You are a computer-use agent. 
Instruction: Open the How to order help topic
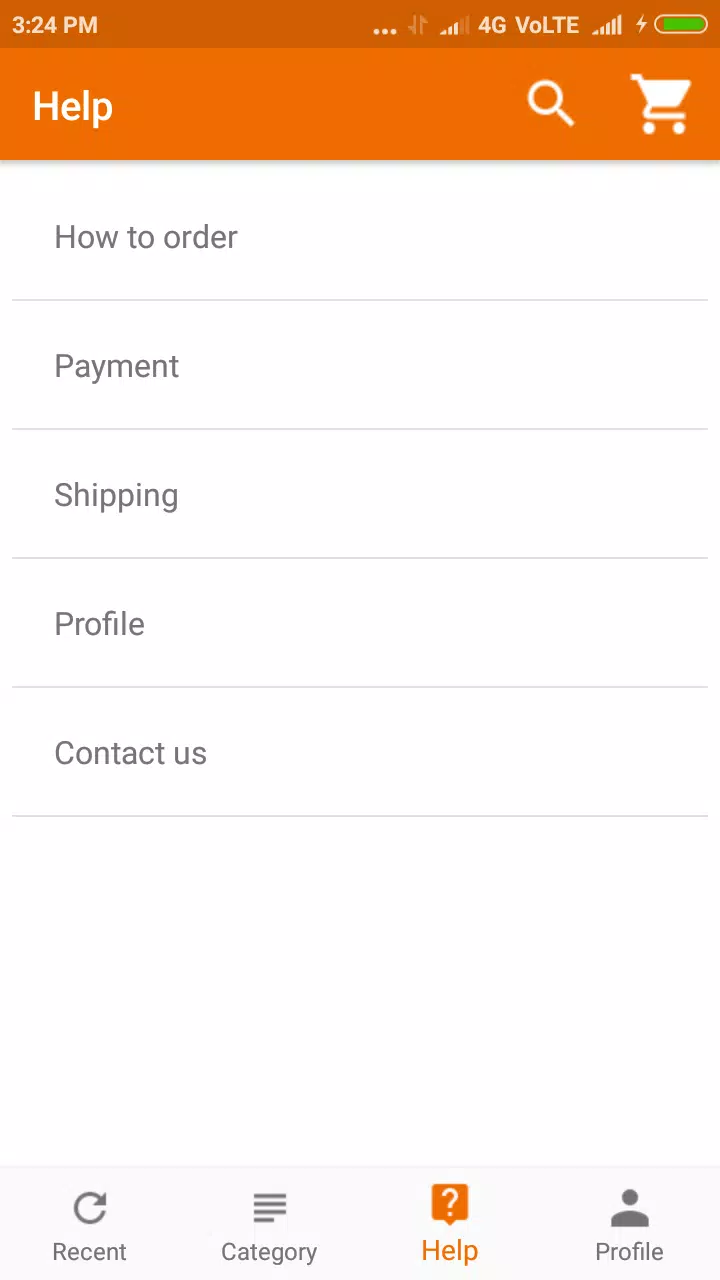[360, 237]
